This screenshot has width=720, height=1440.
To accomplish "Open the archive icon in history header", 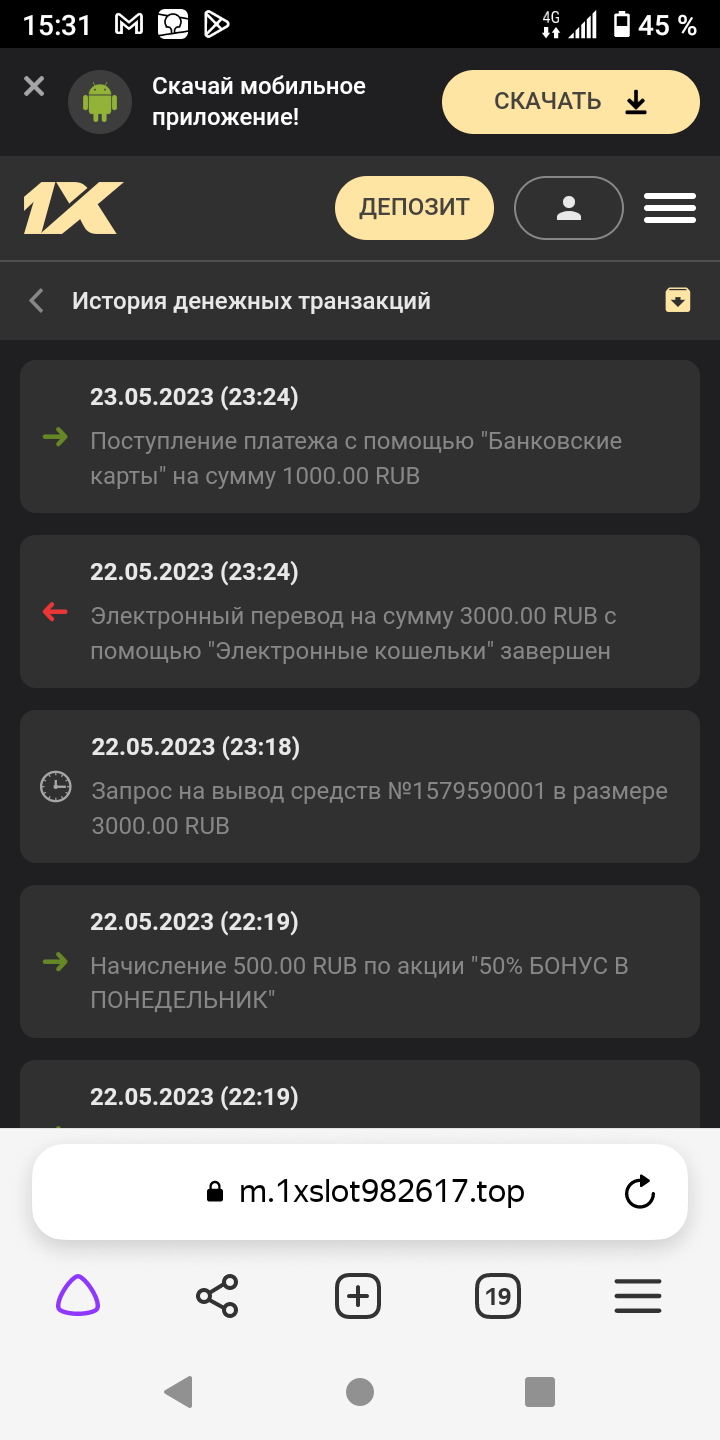I will [678, 300].
